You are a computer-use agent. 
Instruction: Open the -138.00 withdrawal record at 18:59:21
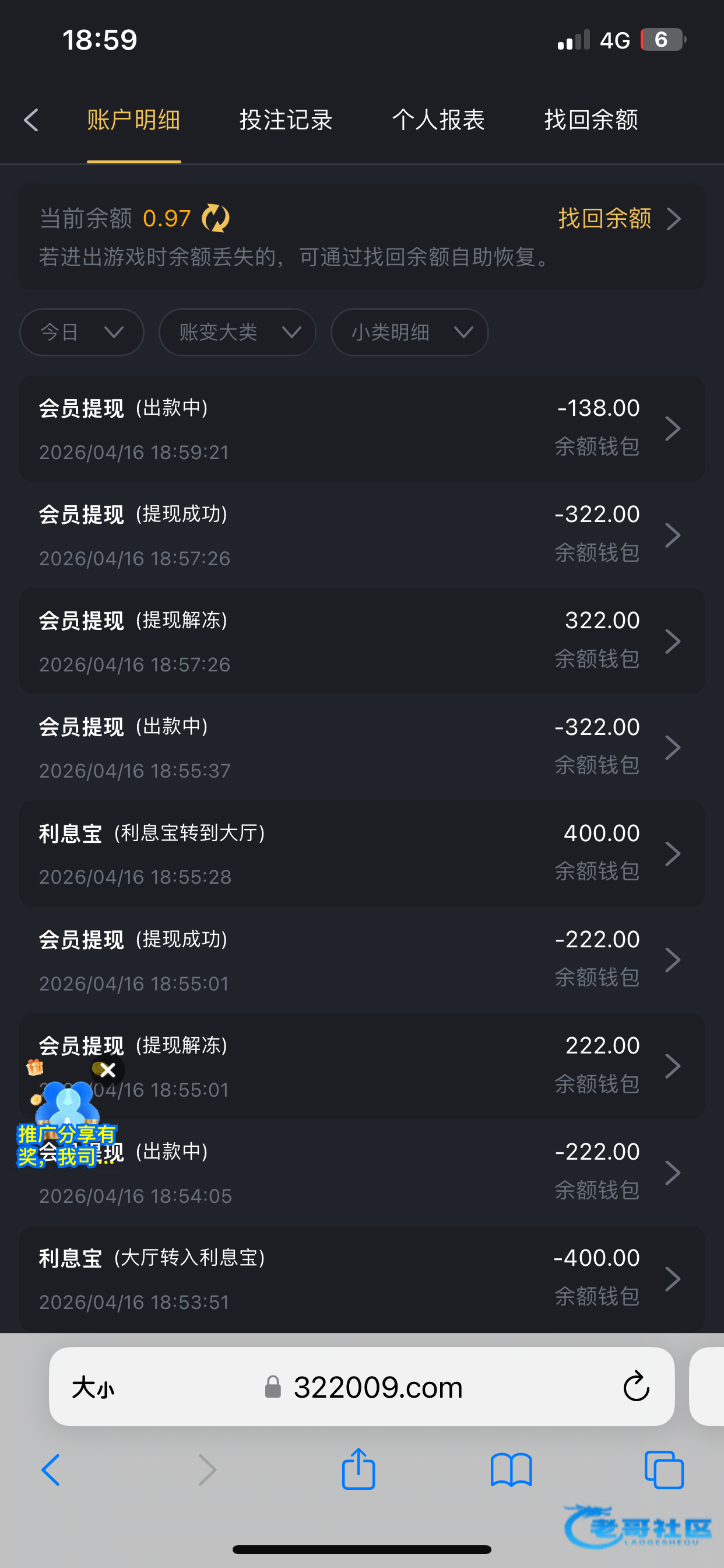361,429
